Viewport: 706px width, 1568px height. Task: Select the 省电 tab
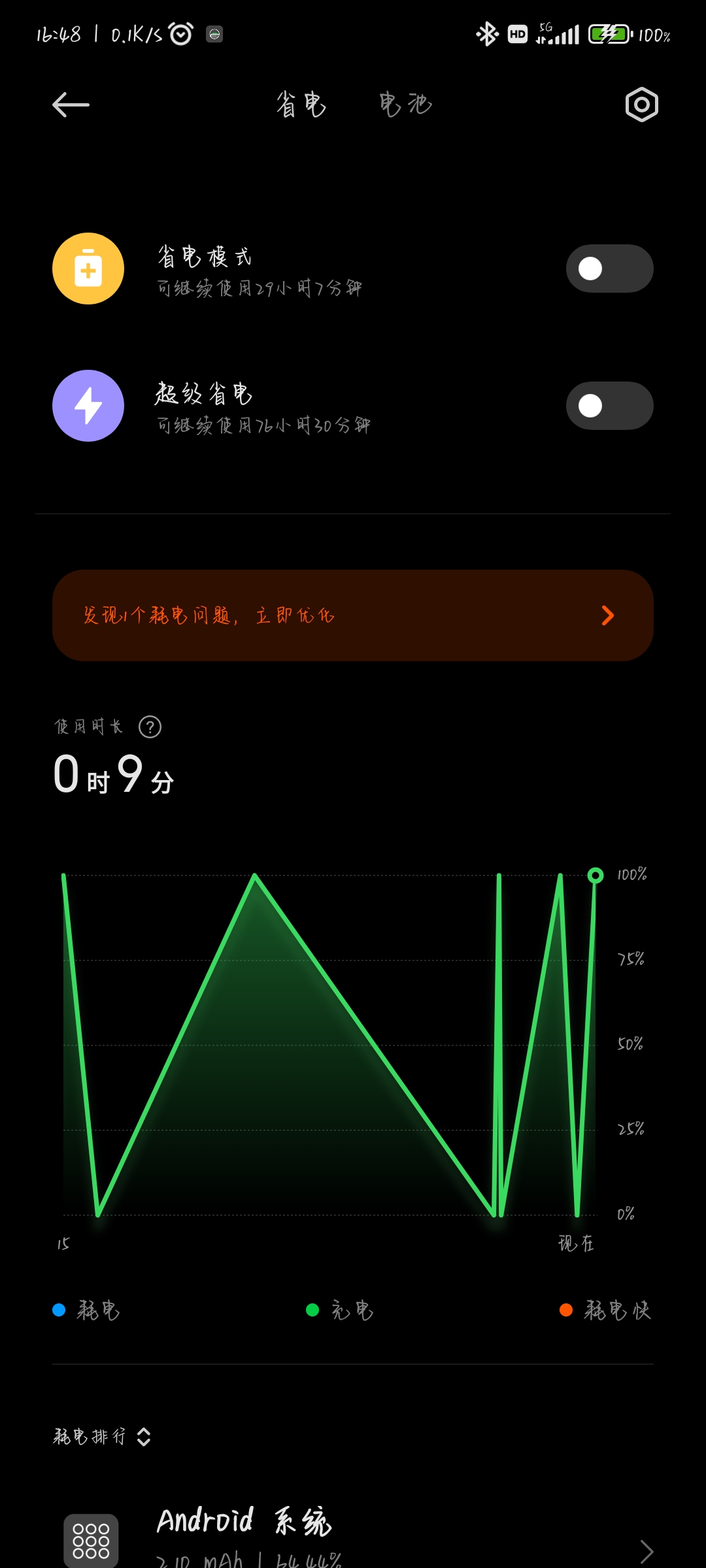pos(301,105)
